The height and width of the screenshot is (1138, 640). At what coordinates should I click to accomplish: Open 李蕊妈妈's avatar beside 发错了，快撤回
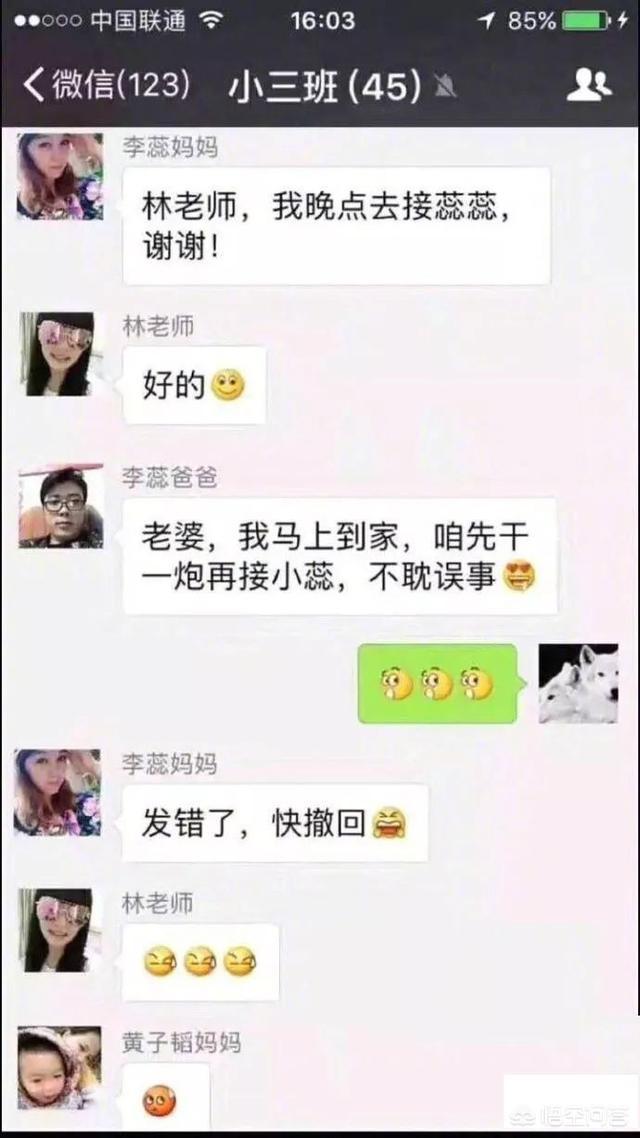[x=58, y=792]
